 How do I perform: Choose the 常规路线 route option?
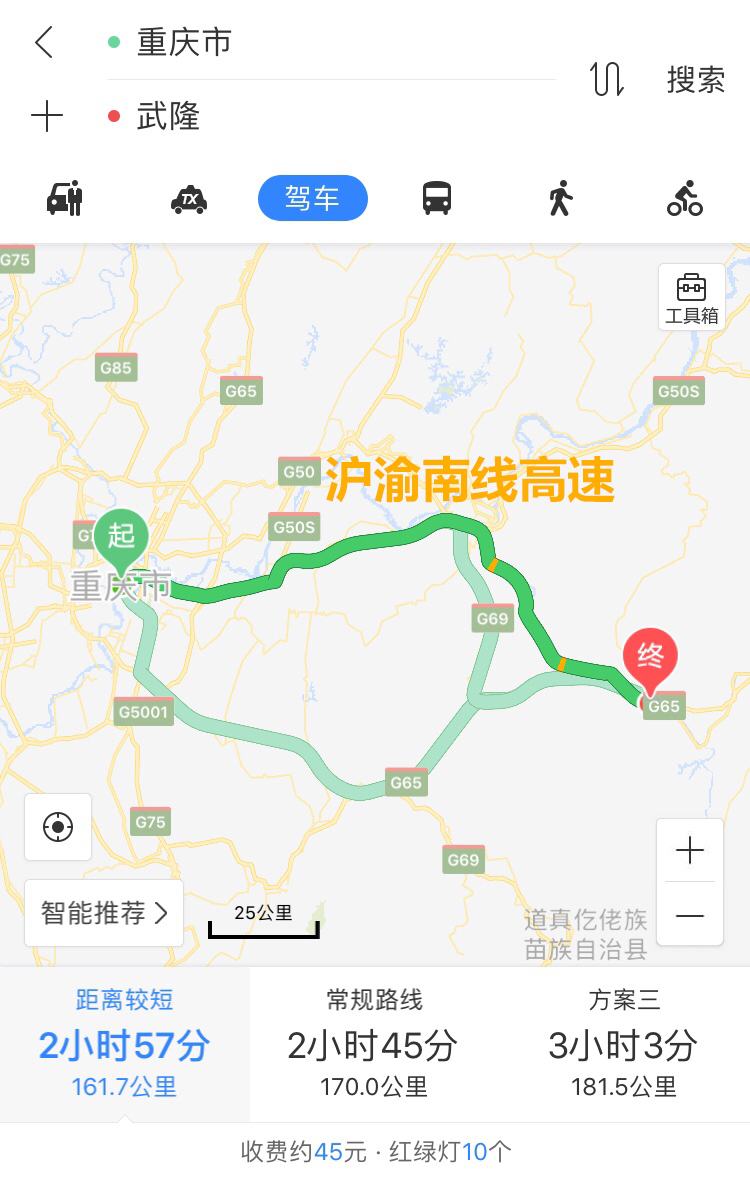[x=374, y=1043]
